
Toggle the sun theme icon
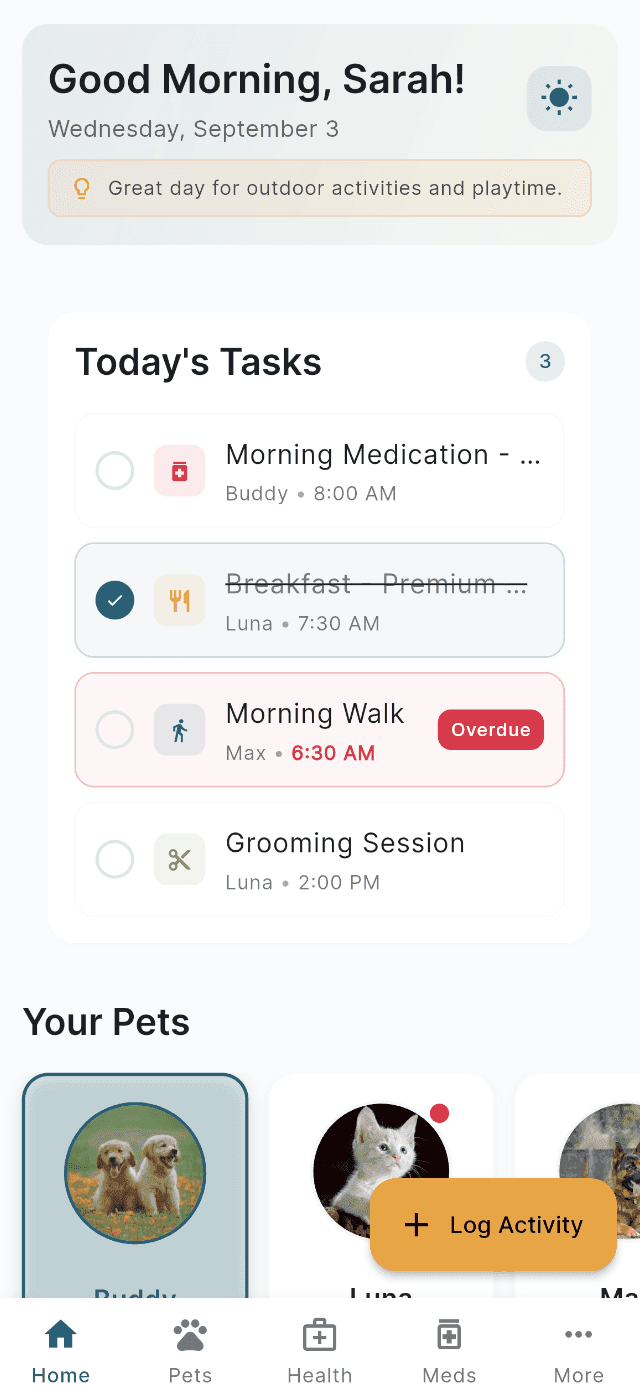point(559,98)
